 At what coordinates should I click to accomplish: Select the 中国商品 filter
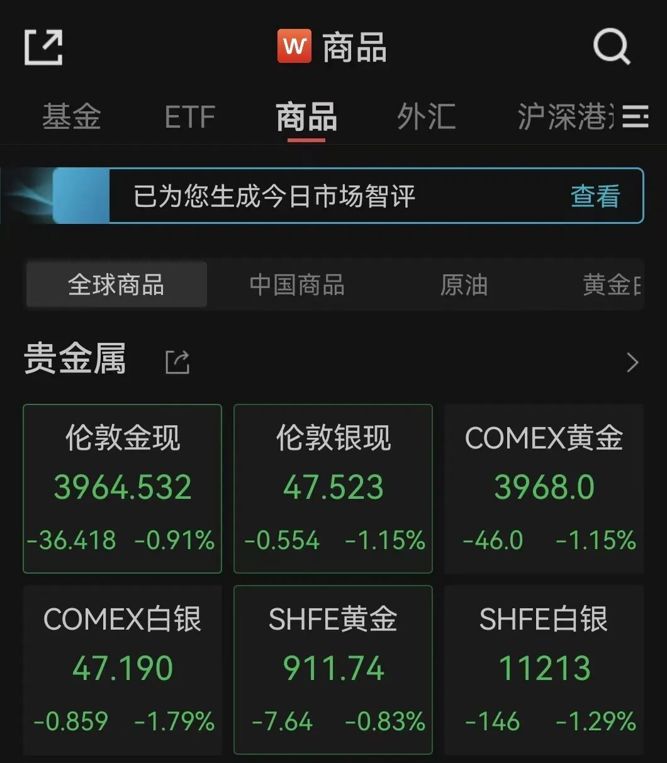297,285
